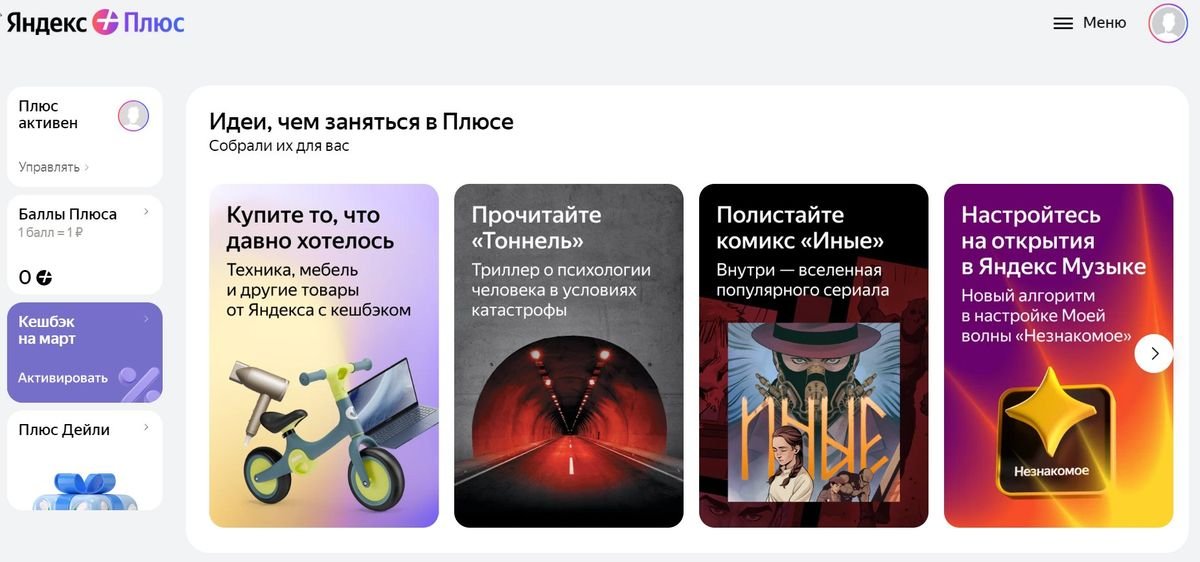Go to Яндекс Плюс home logo
1200x562 pixels.
(x=96, y=22)
